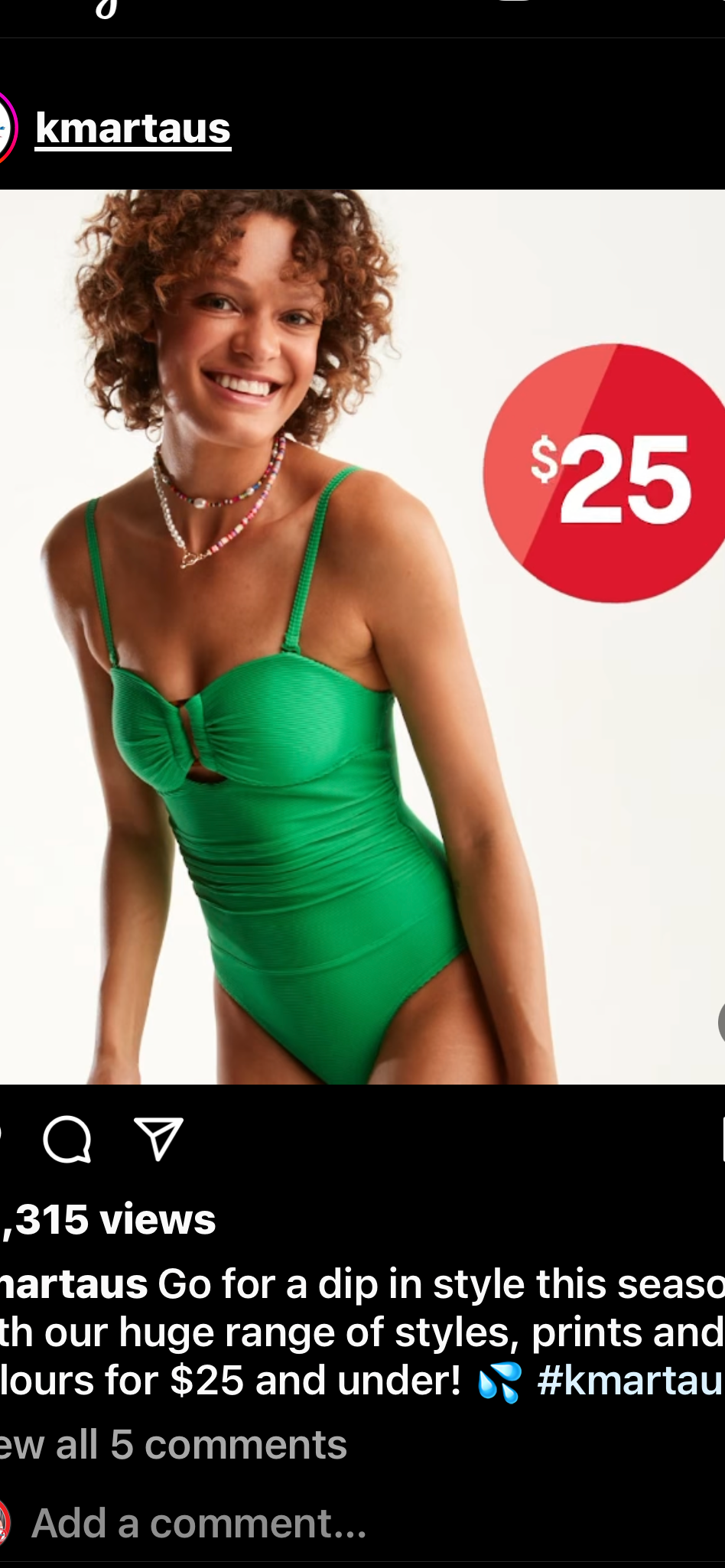Open kmartaus profile from the avatar picture
Screen dimensions: 725x1568
(x=6, y=128)
